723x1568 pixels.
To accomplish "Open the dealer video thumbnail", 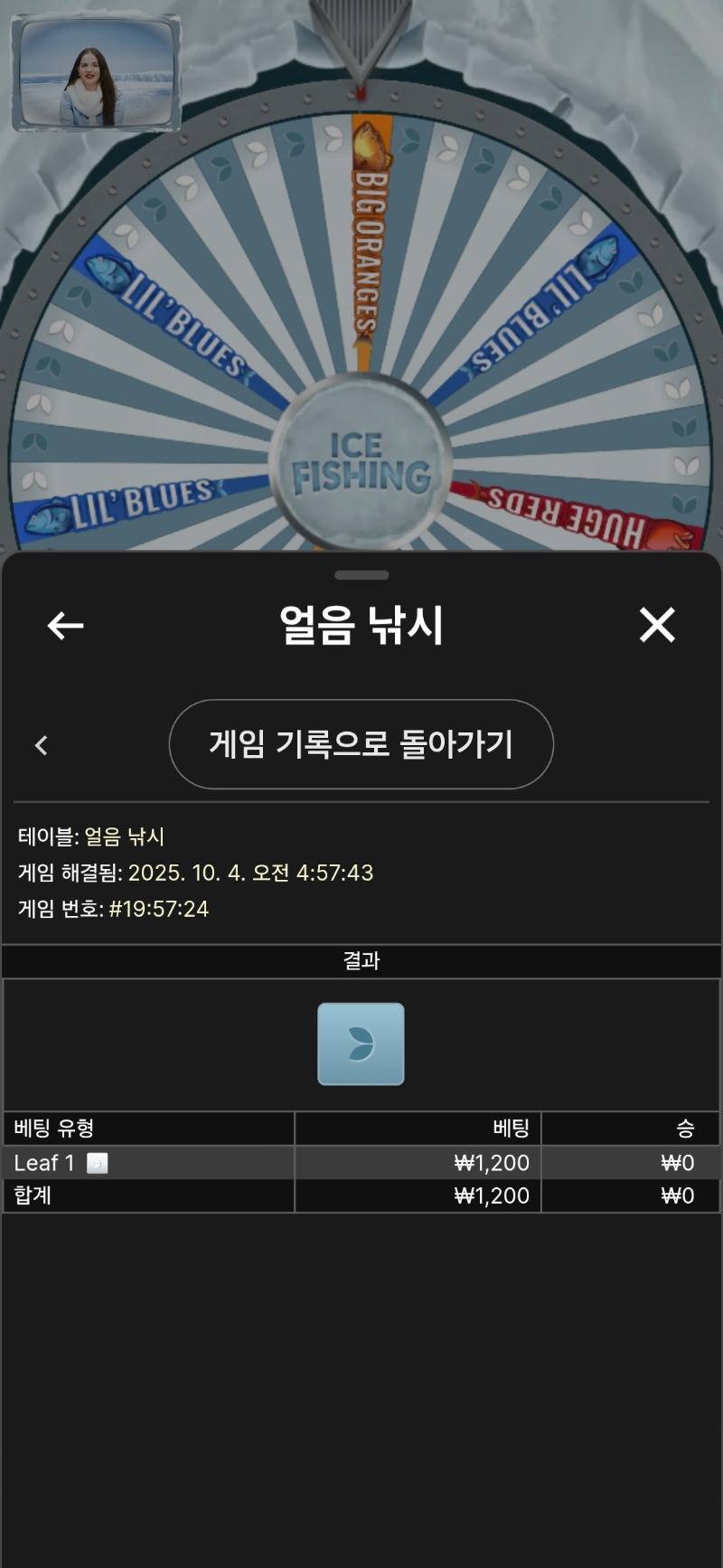I will pos(96,73).
